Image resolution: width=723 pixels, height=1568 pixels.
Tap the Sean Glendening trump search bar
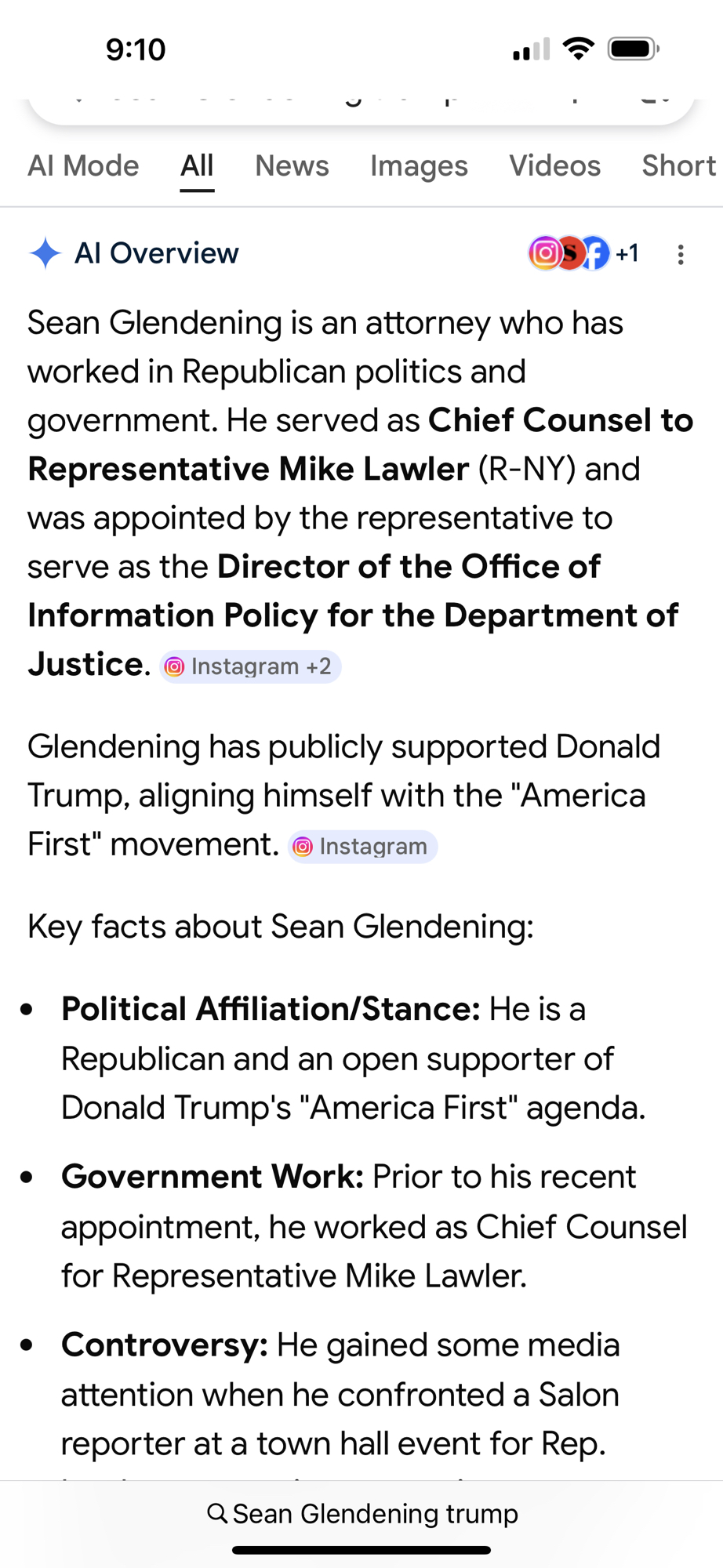(362, 1513)
